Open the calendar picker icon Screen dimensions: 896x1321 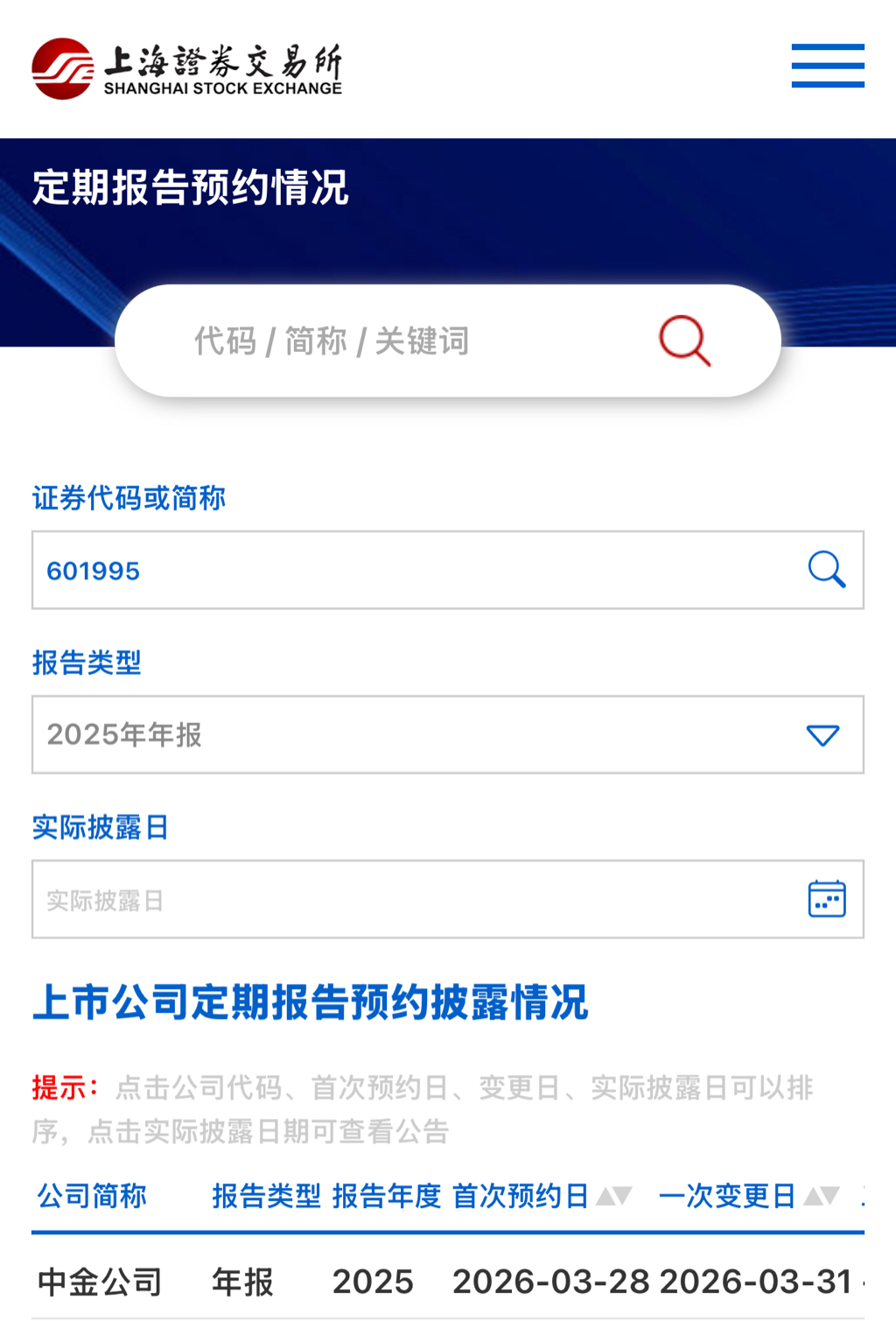click(x=826, y=899)
